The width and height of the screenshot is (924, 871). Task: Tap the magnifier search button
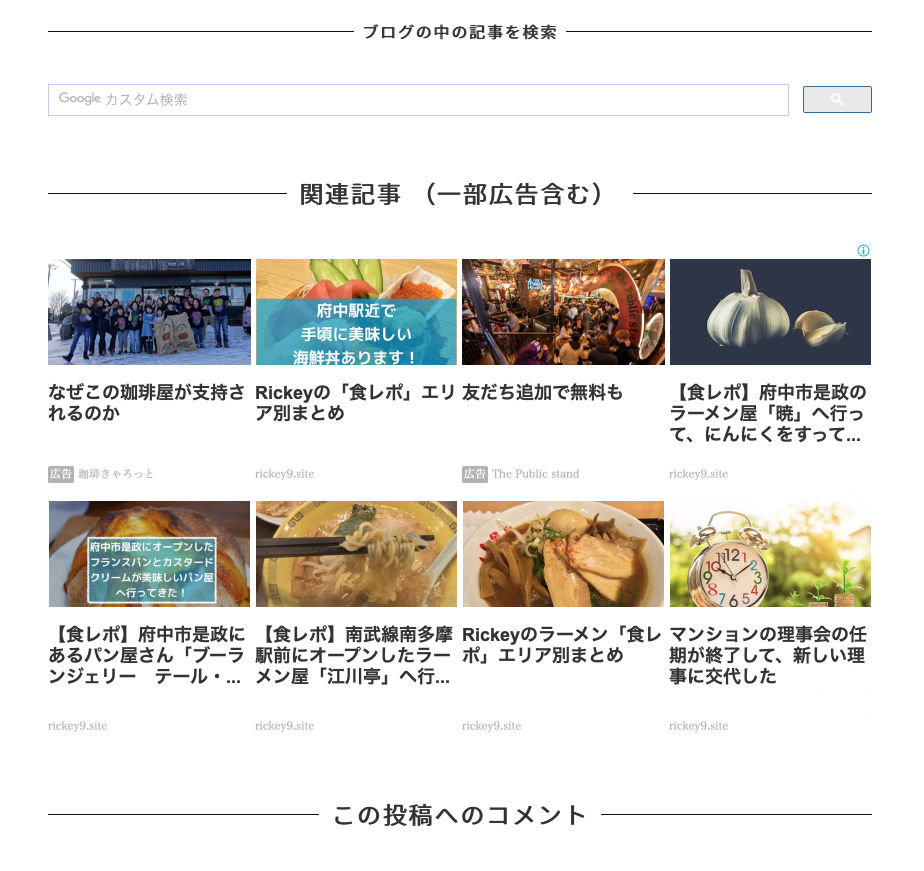[837, 100]
